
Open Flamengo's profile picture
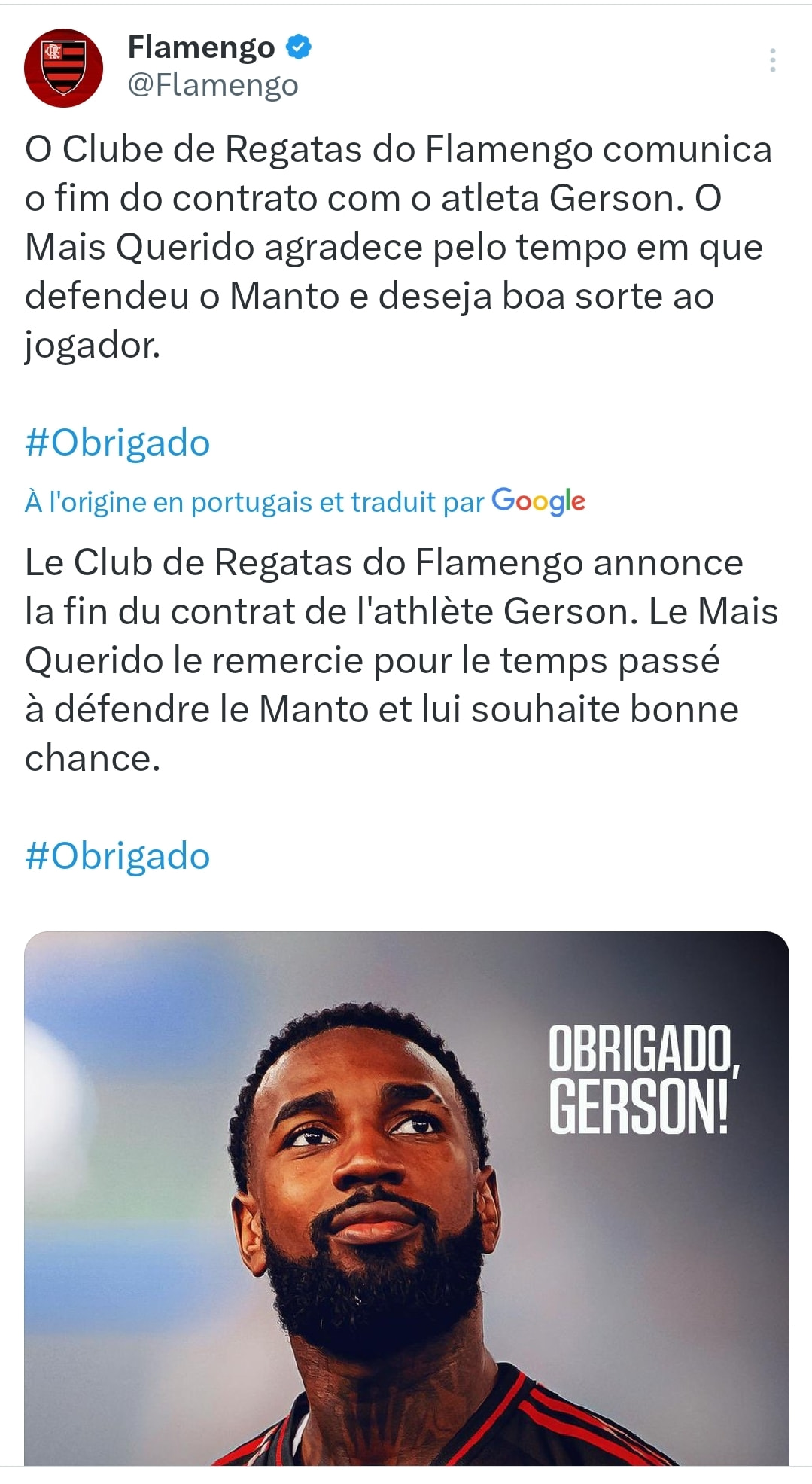(x=63, y=68)
